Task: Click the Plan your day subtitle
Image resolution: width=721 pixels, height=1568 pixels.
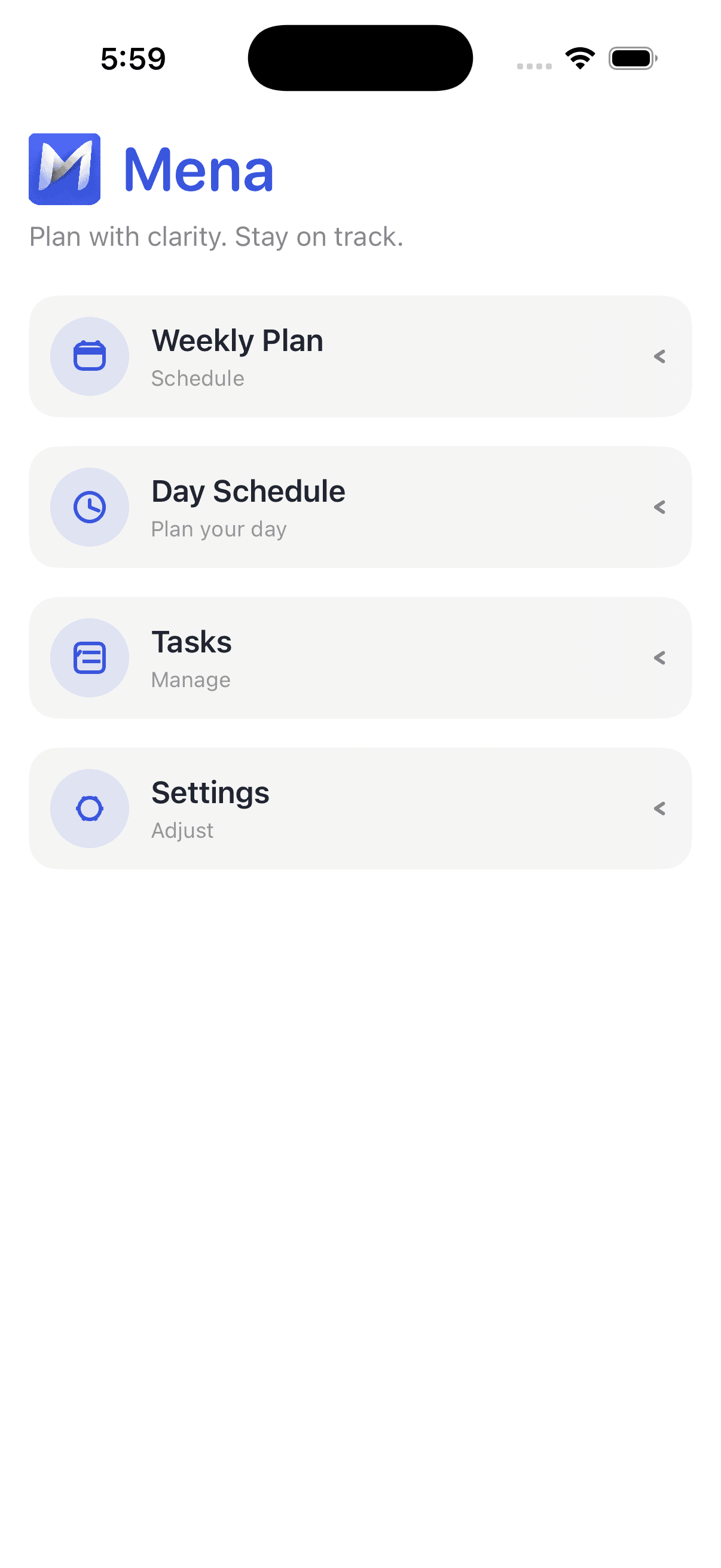Action: (218, 529)
